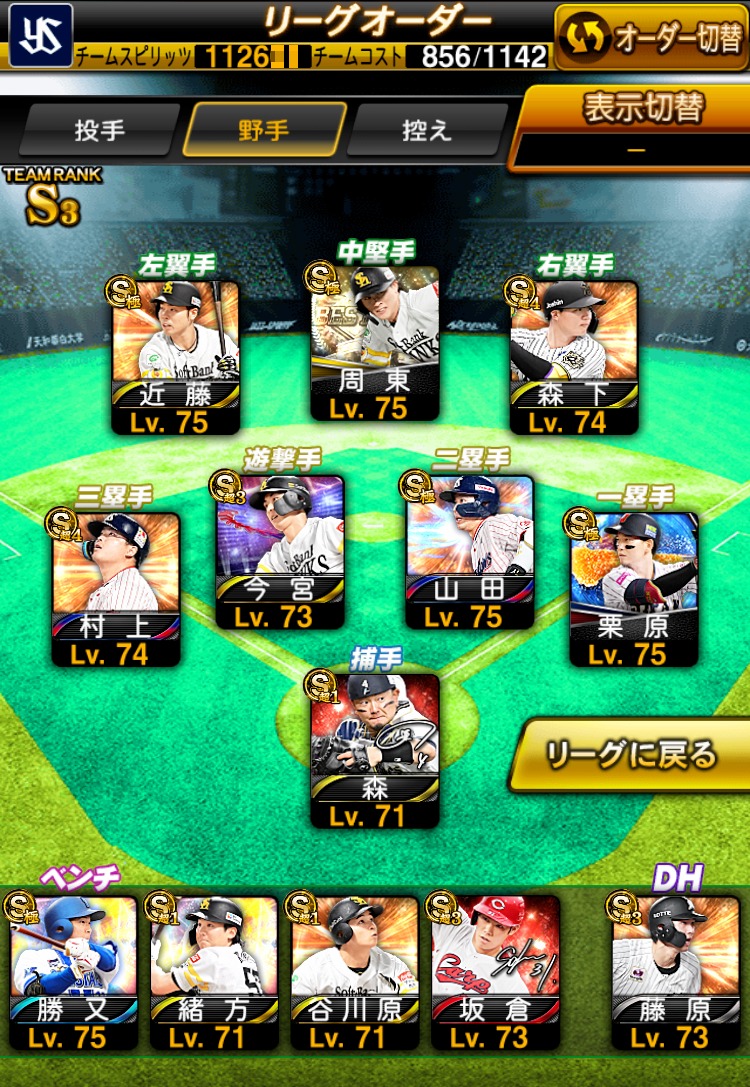The image size is (750, 1087).
Task: Select bench player 坂倉 card
Action: tap(495, 973)
